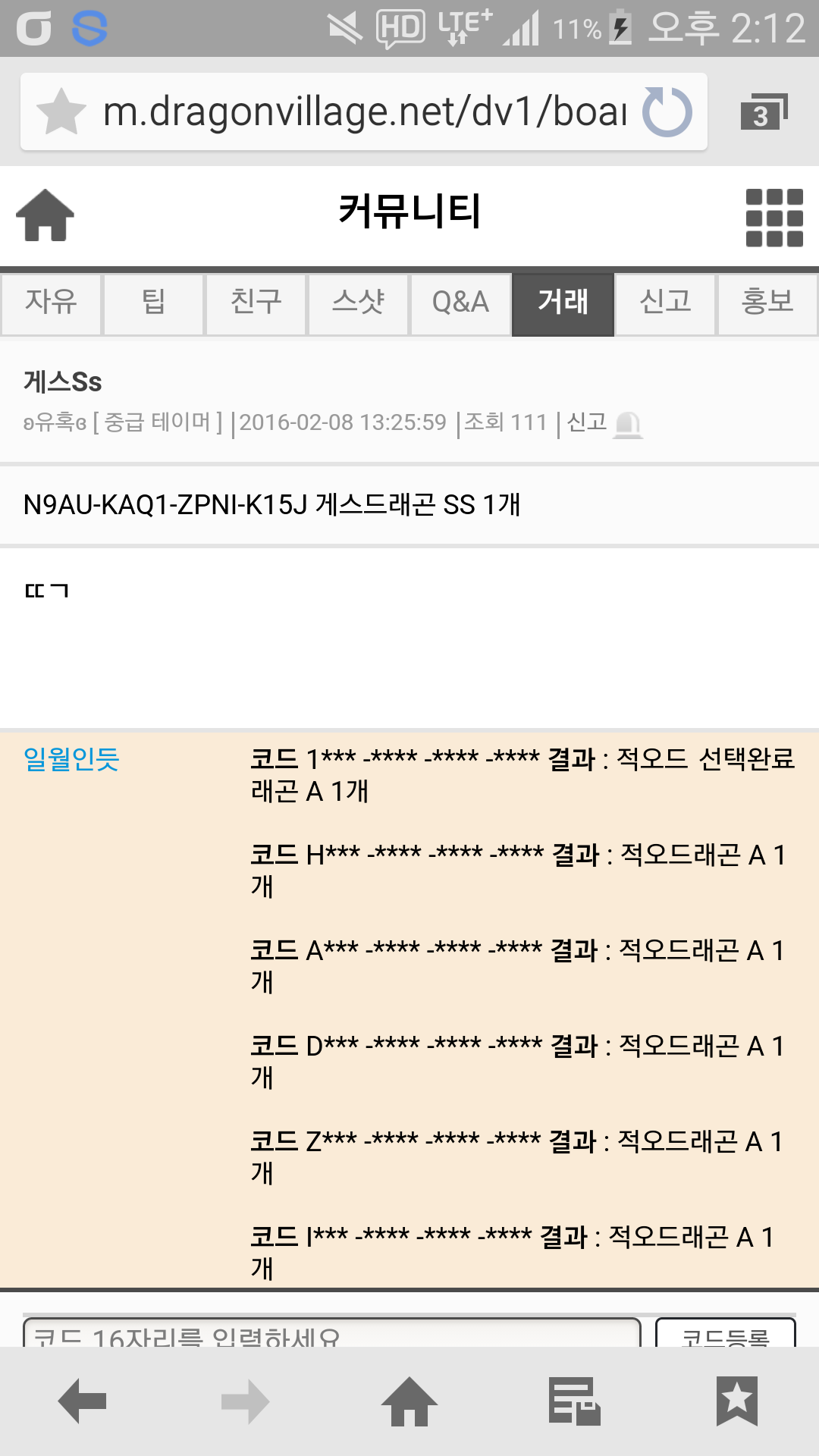The height and width of the screenshot is (1456, 819).
Task: Tap the 16-digit code input field
Action: 331,1335
